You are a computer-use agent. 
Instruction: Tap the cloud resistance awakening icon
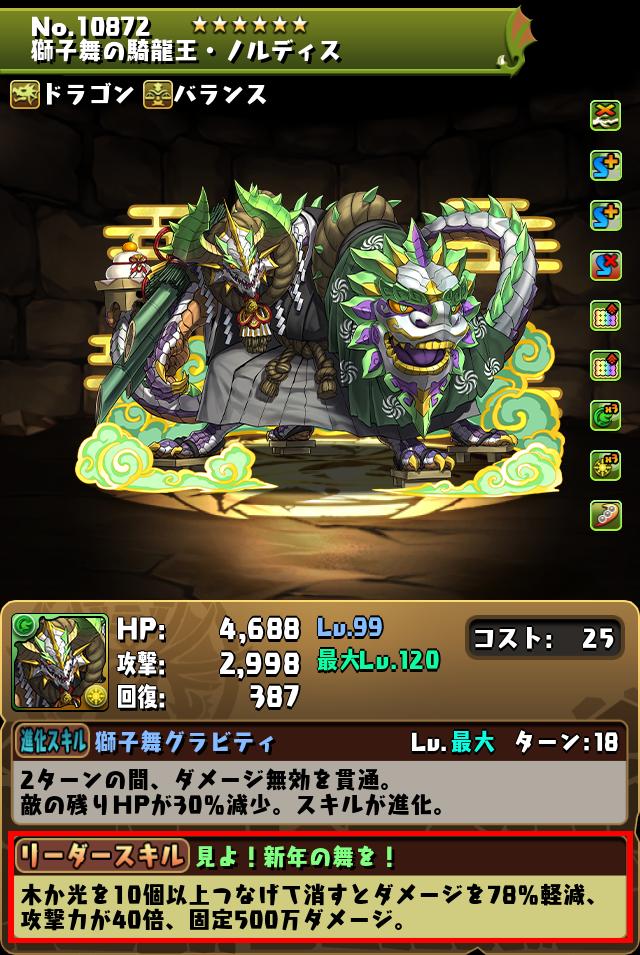pyautogui.click(x=606, y=115)
